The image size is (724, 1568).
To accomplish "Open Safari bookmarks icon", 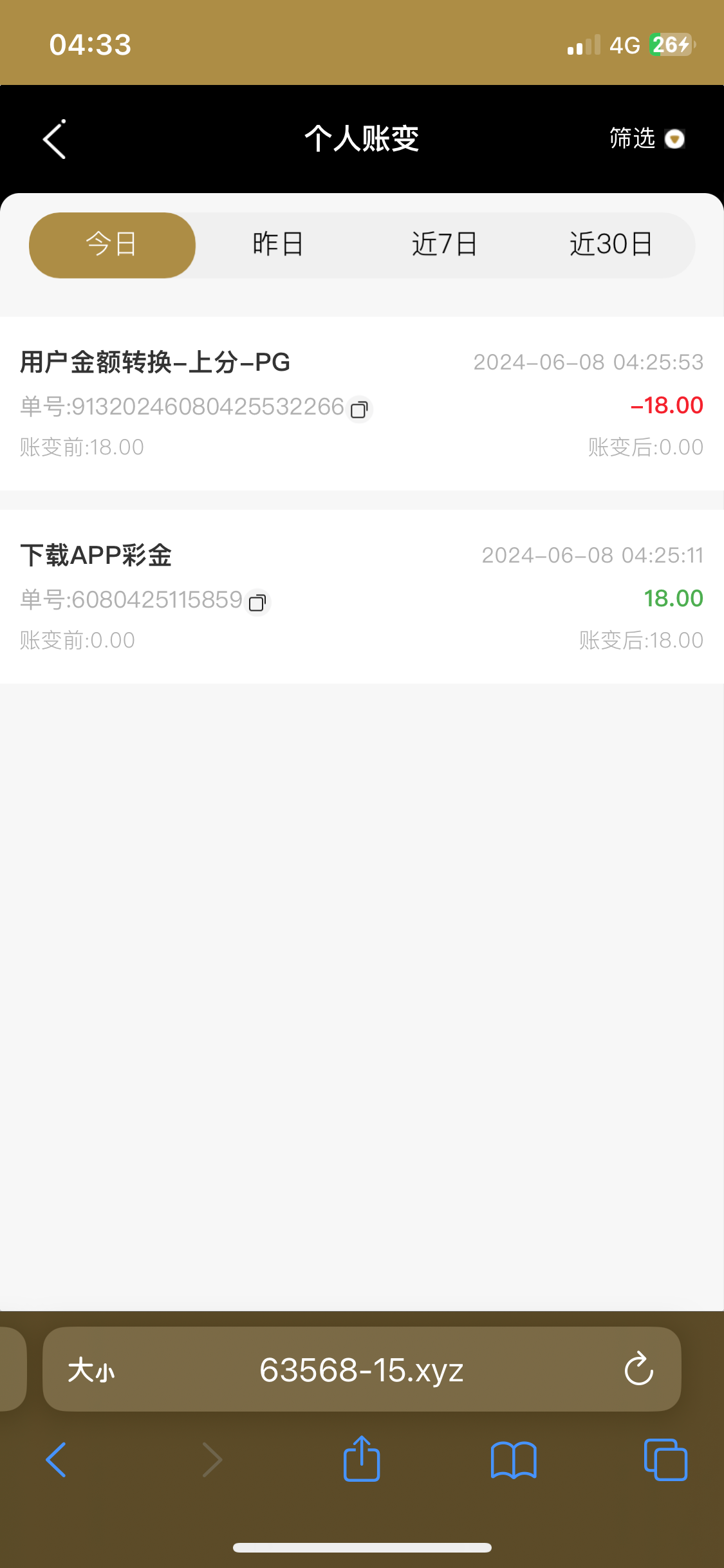I will pos(514,1459).
